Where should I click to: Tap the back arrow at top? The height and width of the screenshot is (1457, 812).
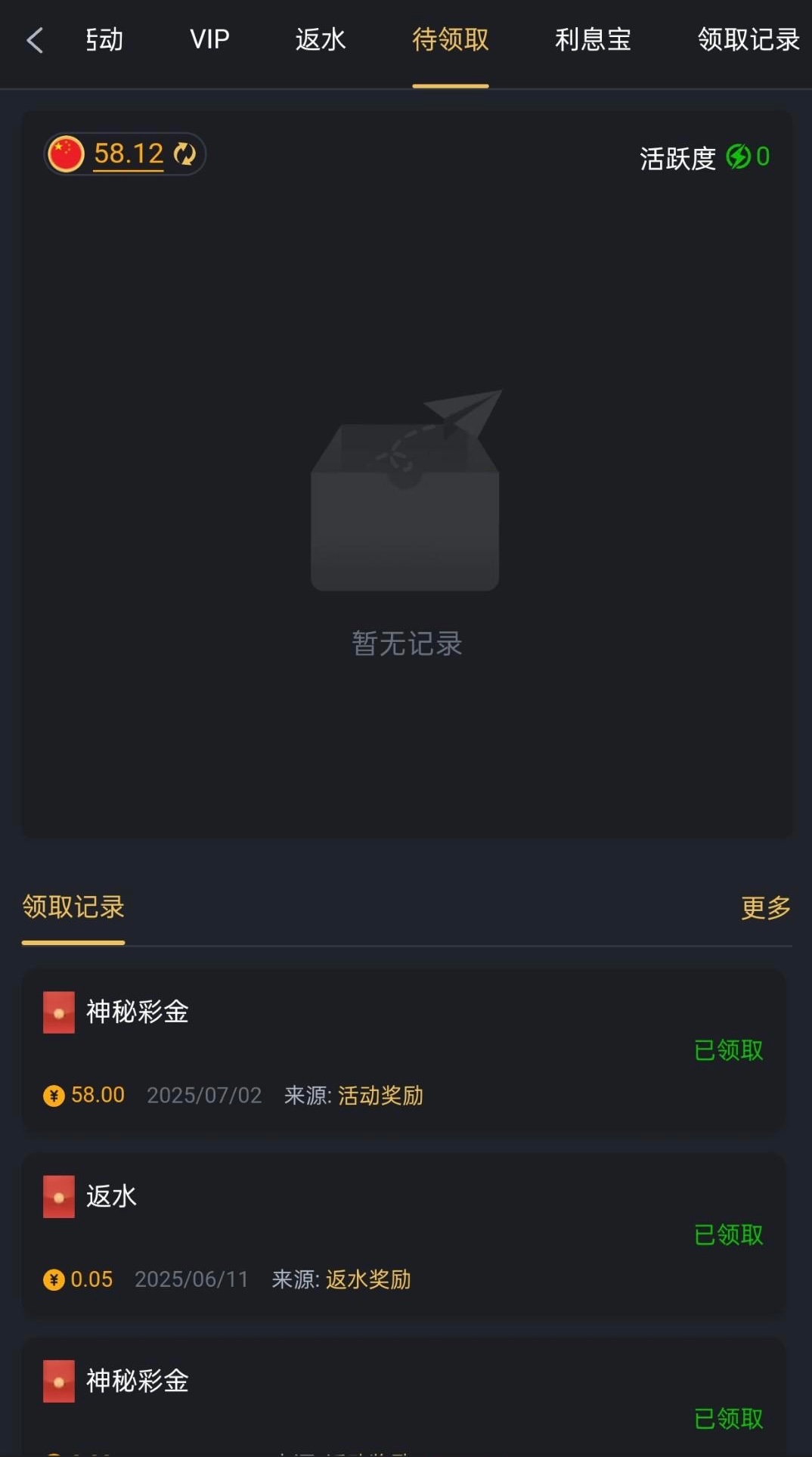pyautogui.click(x=35, y=40)
